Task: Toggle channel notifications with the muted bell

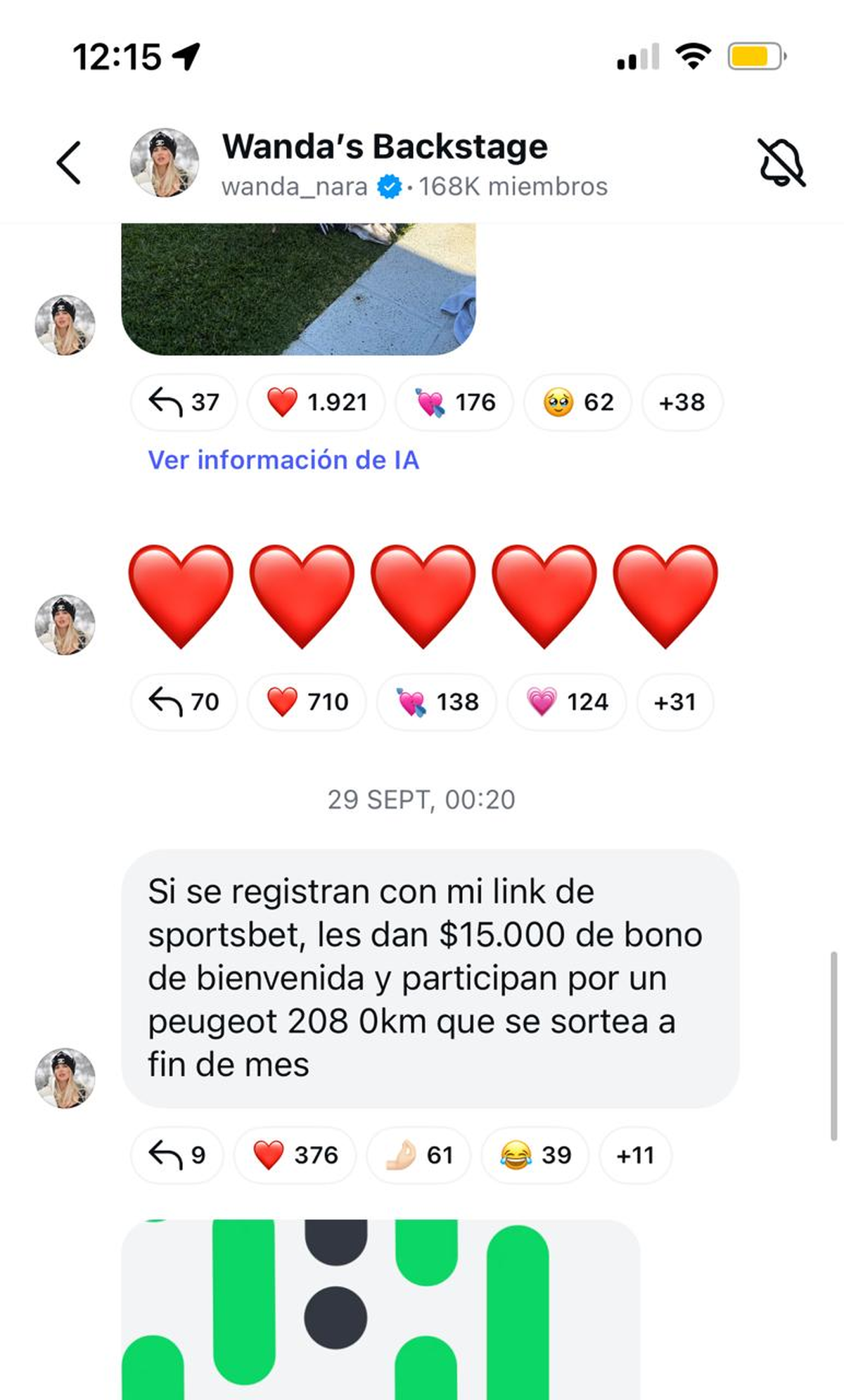Action: [x=781, y=163]
